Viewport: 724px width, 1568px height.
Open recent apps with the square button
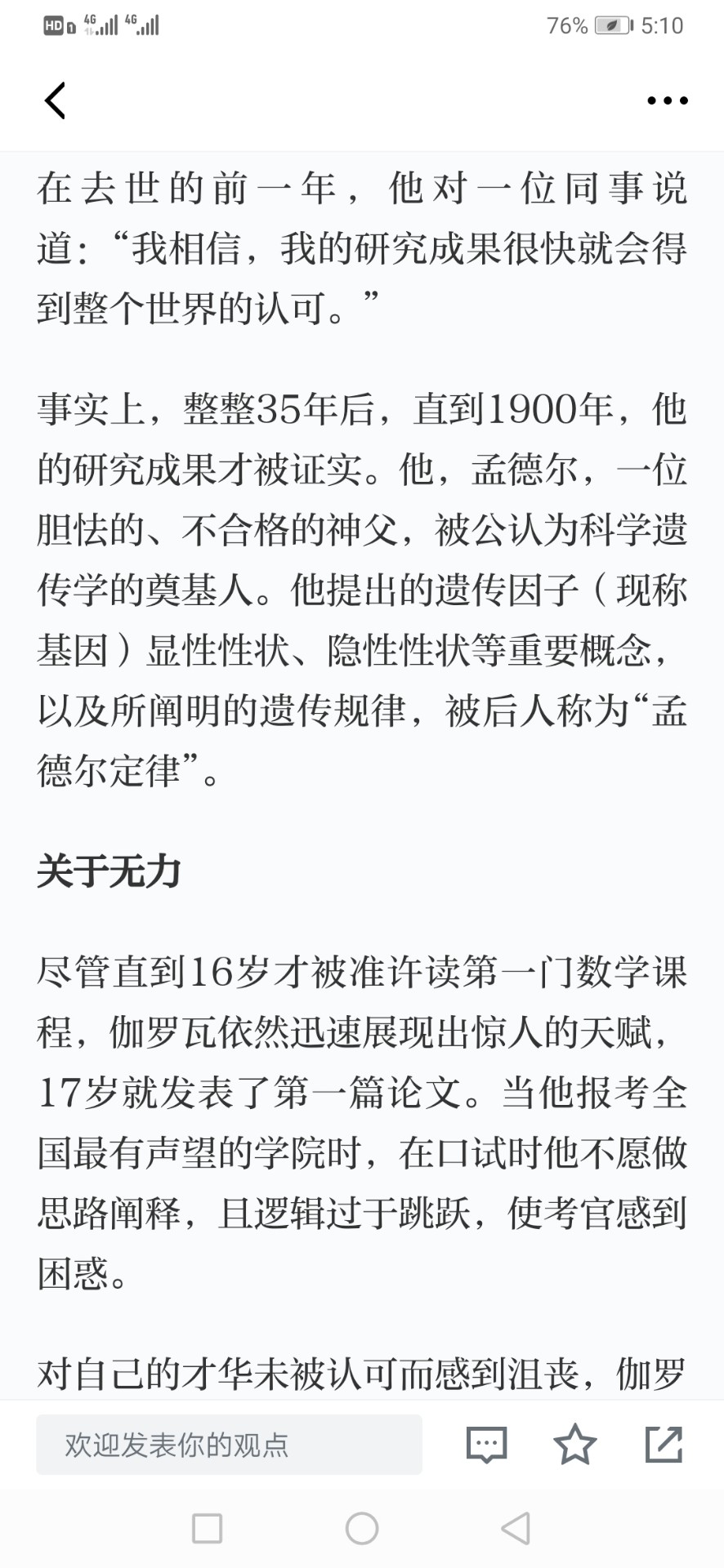(207, 1528)
